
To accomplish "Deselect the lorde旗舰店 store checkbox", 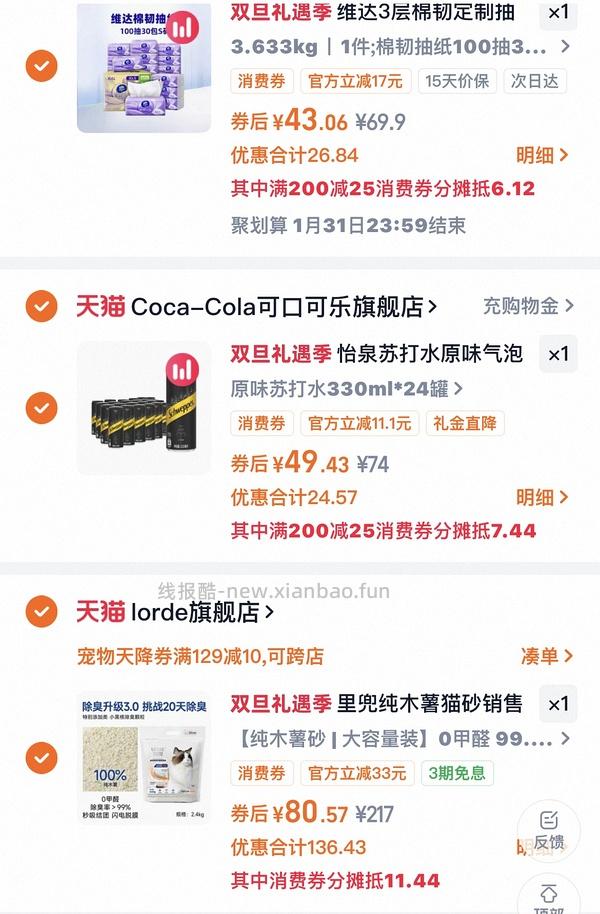I will pos(41,610).
